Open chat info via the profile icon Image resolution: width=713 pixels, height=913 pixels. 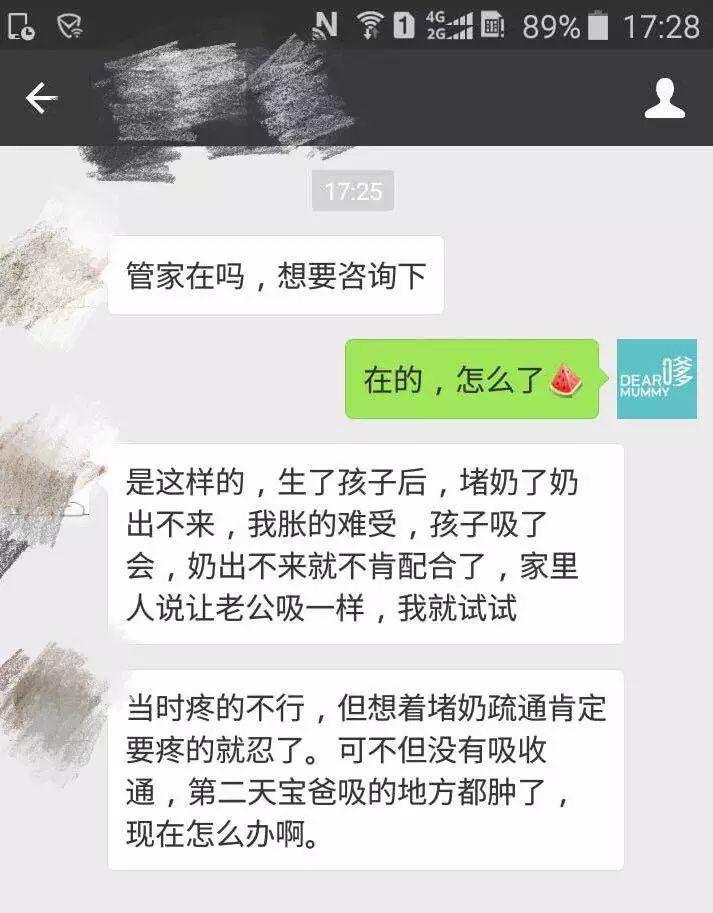tap(664, 99)
